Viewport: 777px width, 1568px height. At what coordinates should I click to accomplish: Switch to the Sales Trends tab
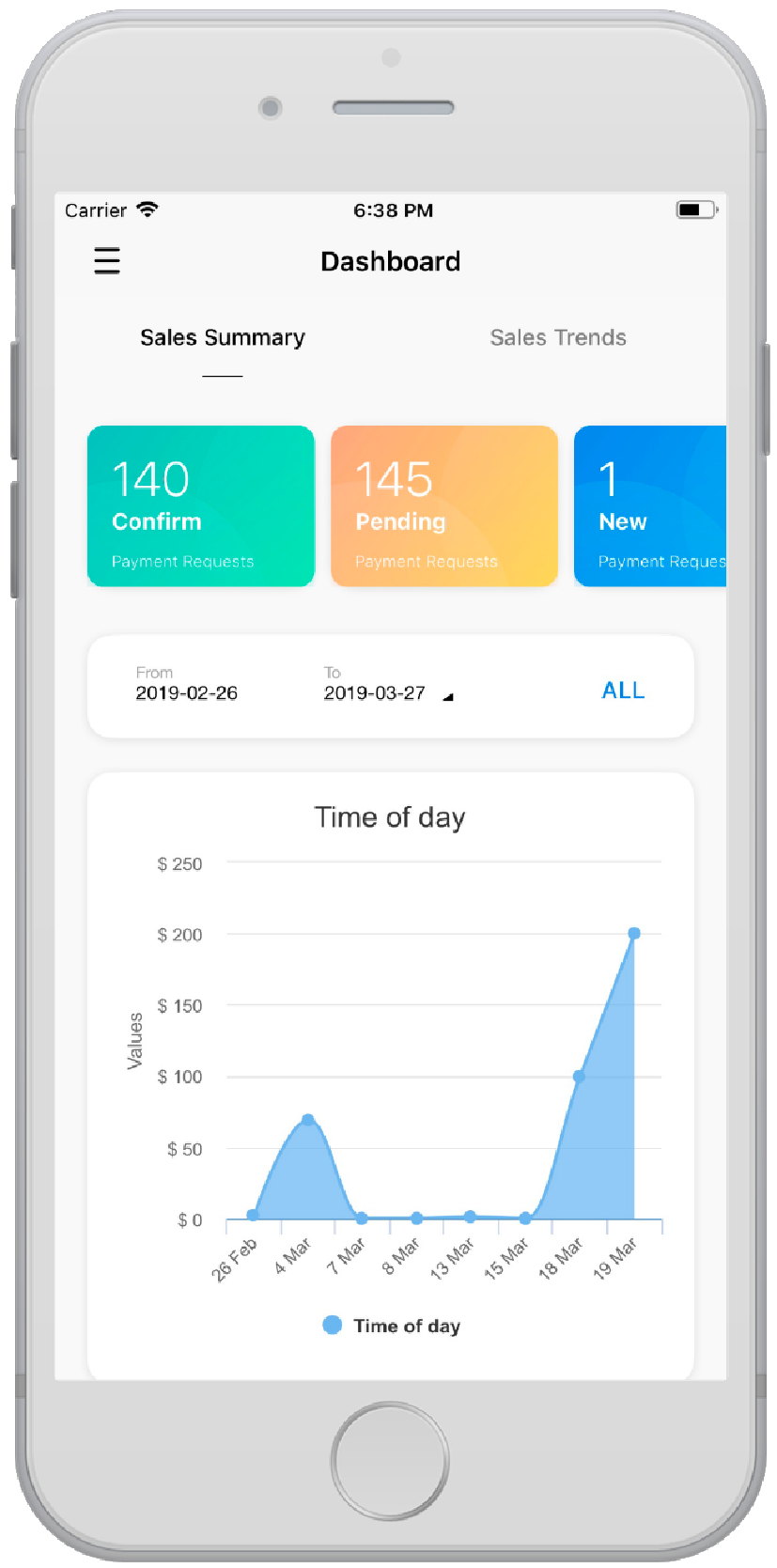[557, 338]
